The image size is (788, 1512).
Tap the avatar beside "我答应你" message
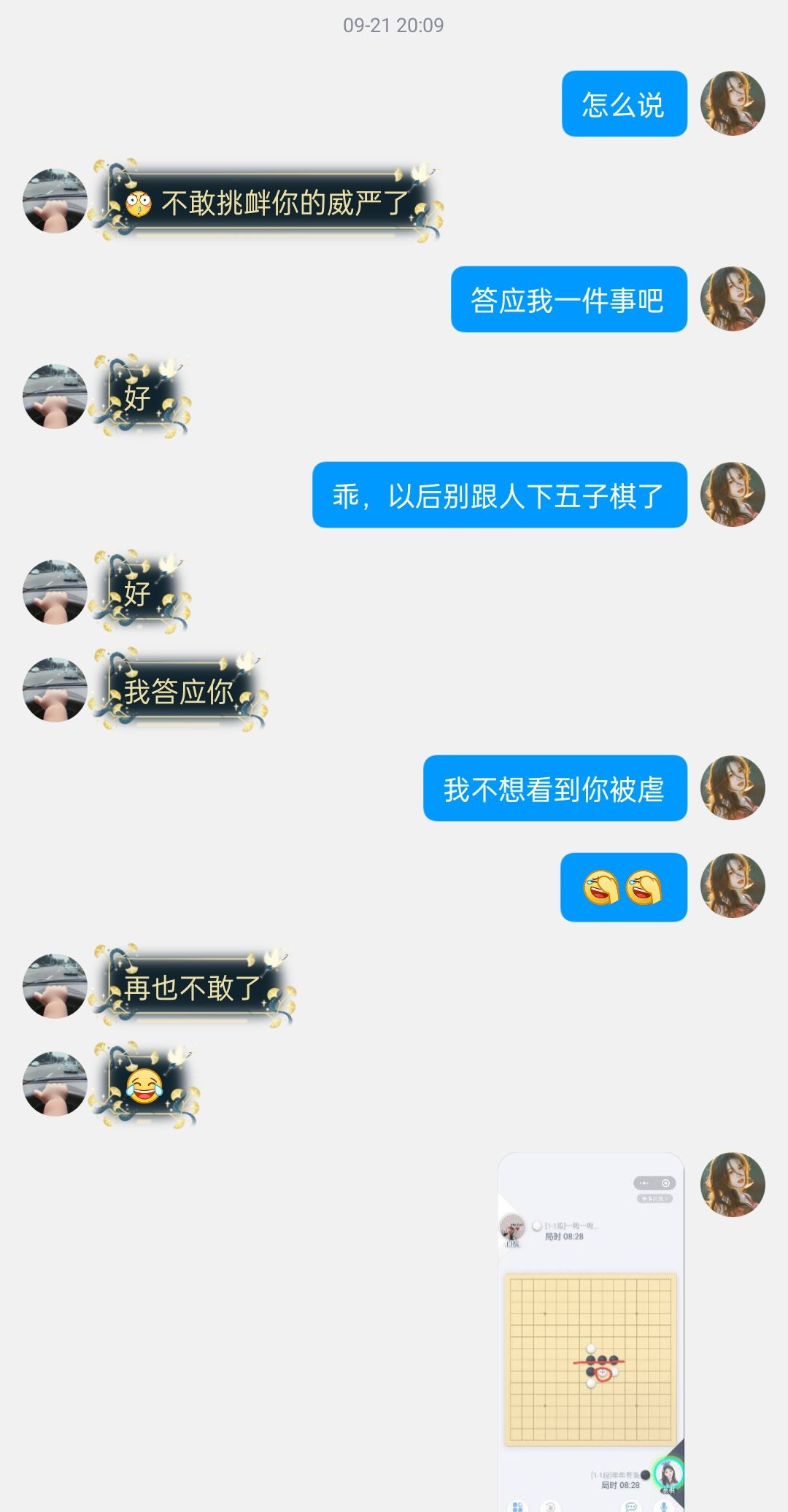coord(55,690)
